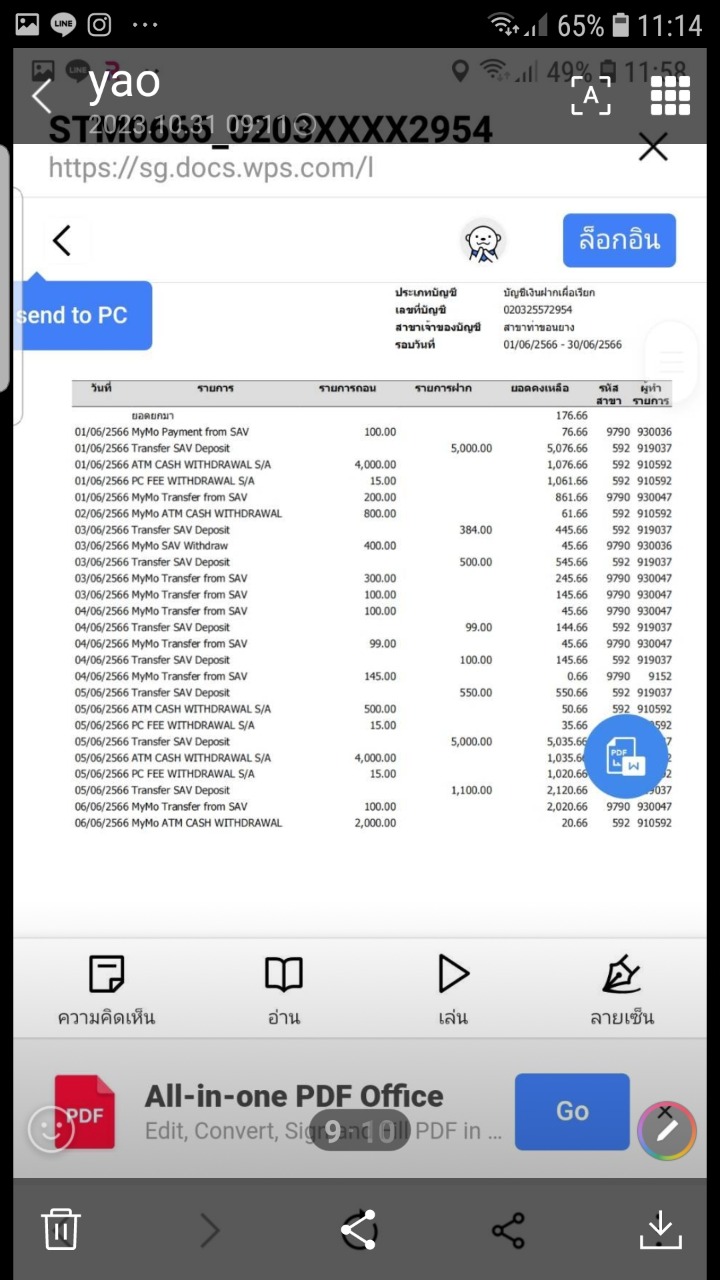Dismiss the floating pencil button
Viewport: 720px width, 1280px height.
(665, 1111)
